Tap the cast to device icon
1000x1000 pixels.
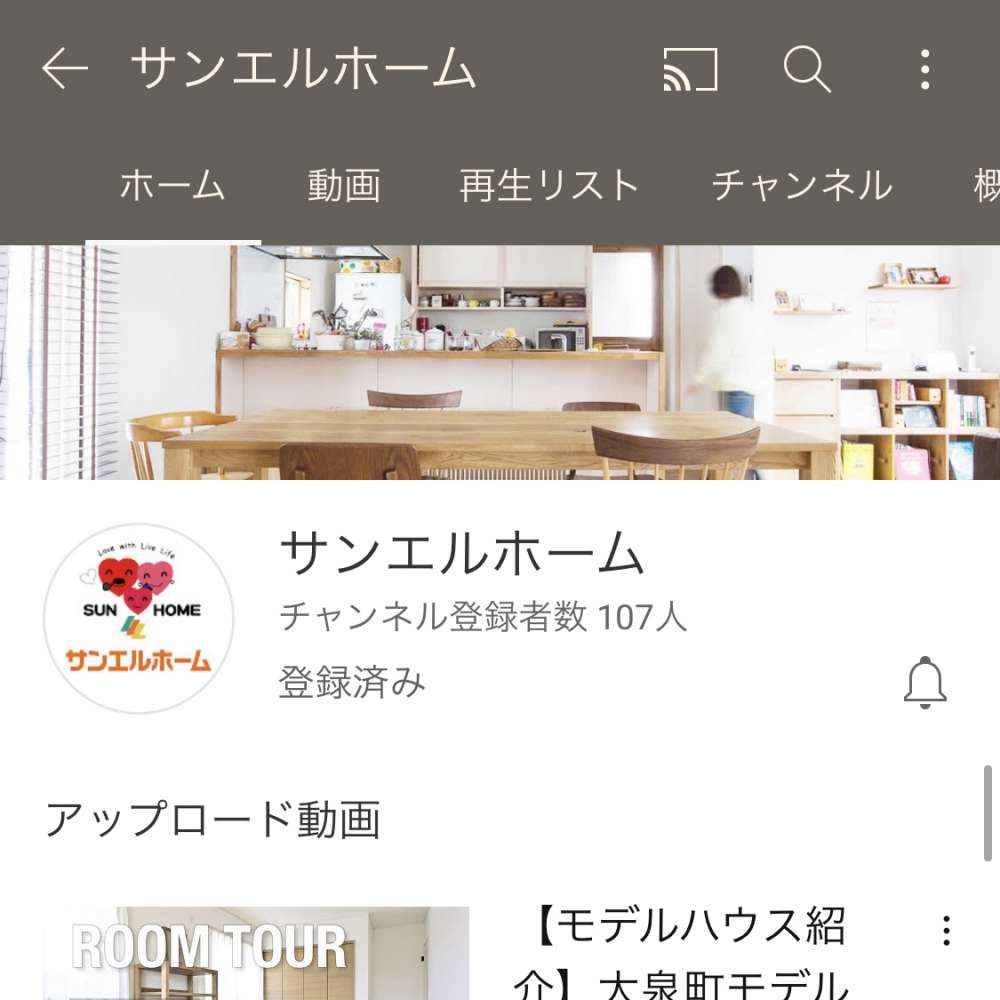(x=691, y=70)
